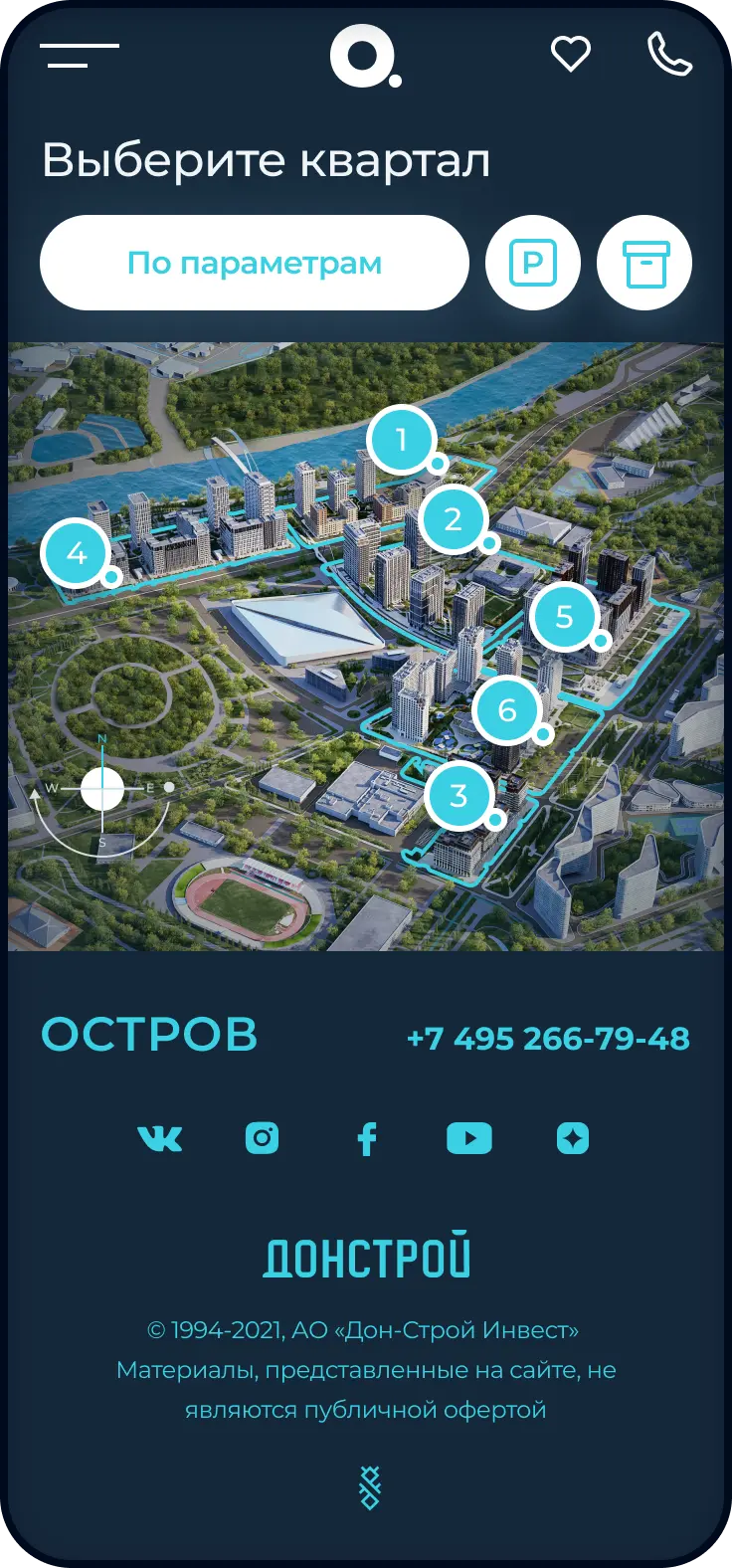Image resolution: width=732 pixels, height=1568 pixels.
Task: Open the Zen channel icon
Action: click(573, 1138)
